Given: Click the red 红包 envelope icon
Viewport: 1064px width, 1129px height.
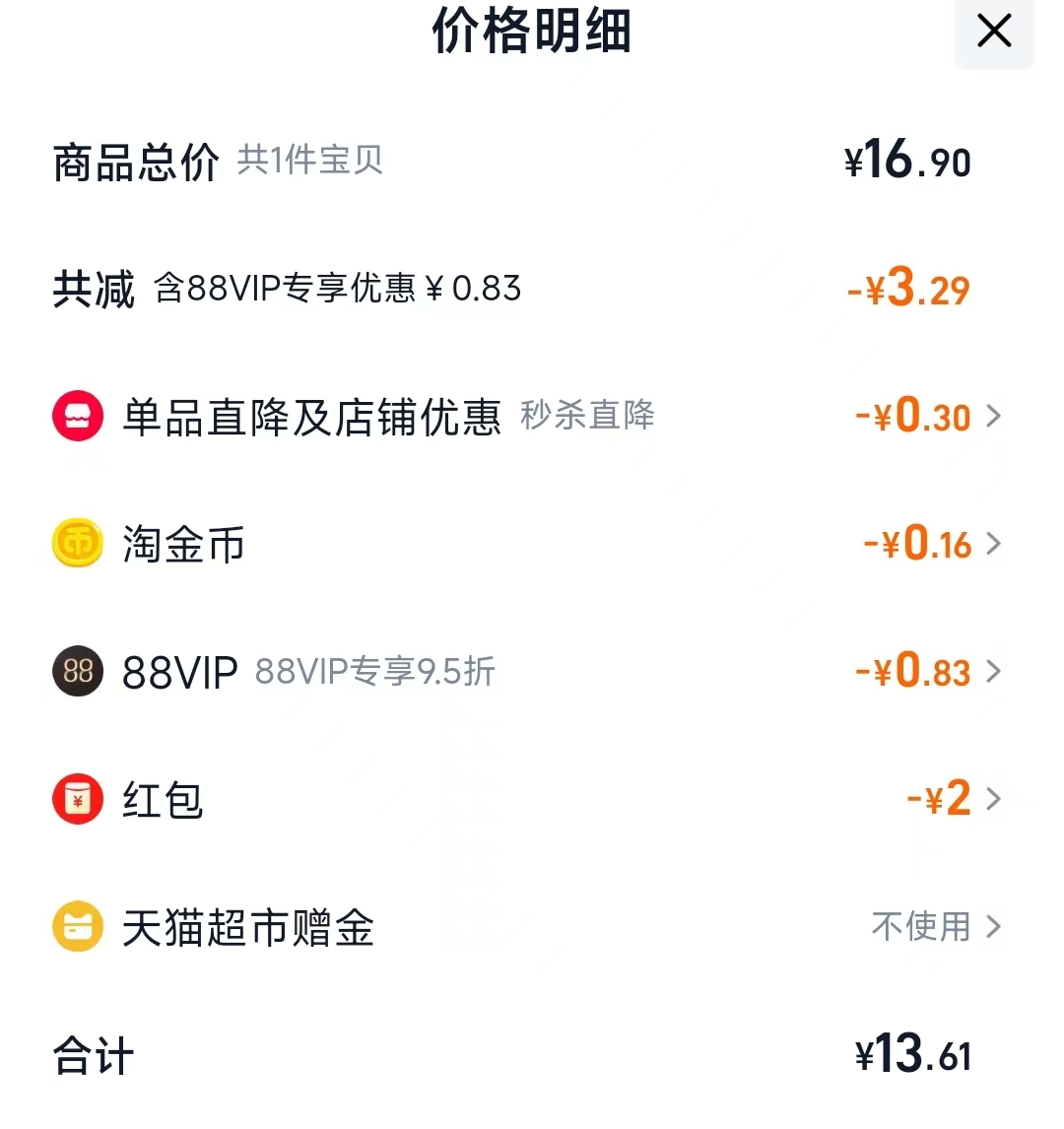Looking at the screenshot, I should pos(77,799).
